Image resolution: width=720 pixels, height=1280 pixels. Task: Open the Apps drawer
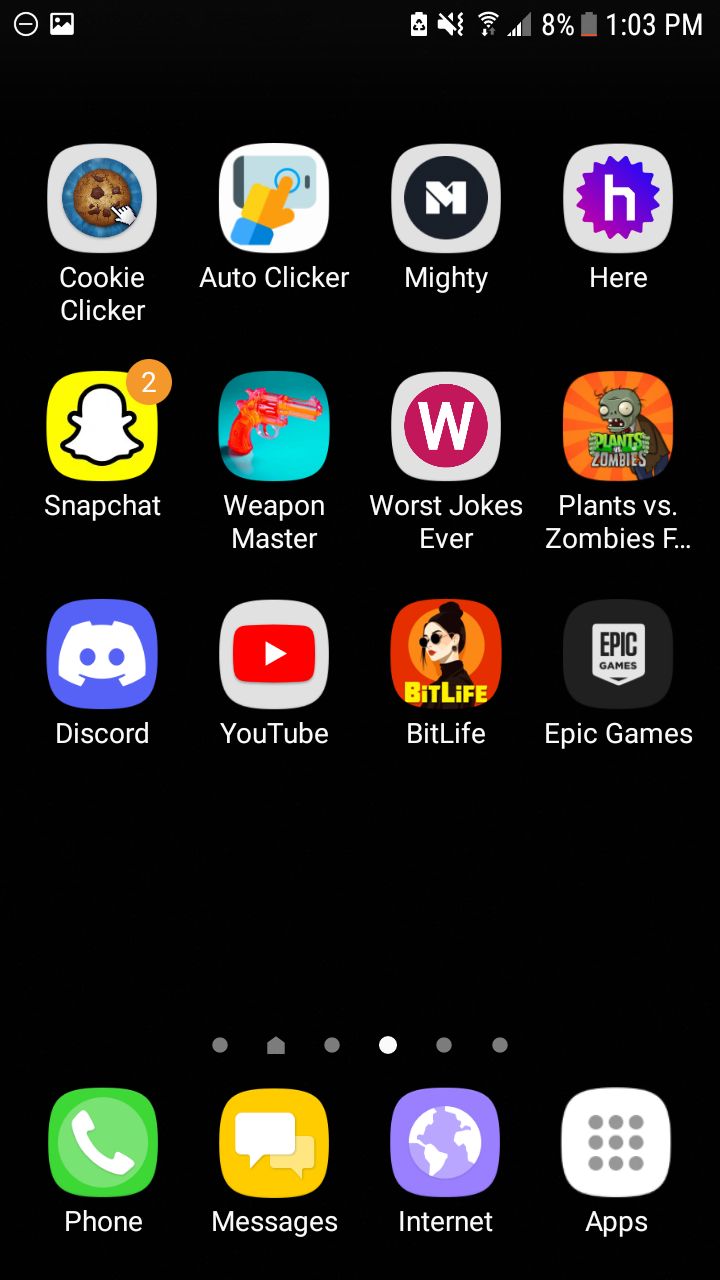click(616, 1142)
